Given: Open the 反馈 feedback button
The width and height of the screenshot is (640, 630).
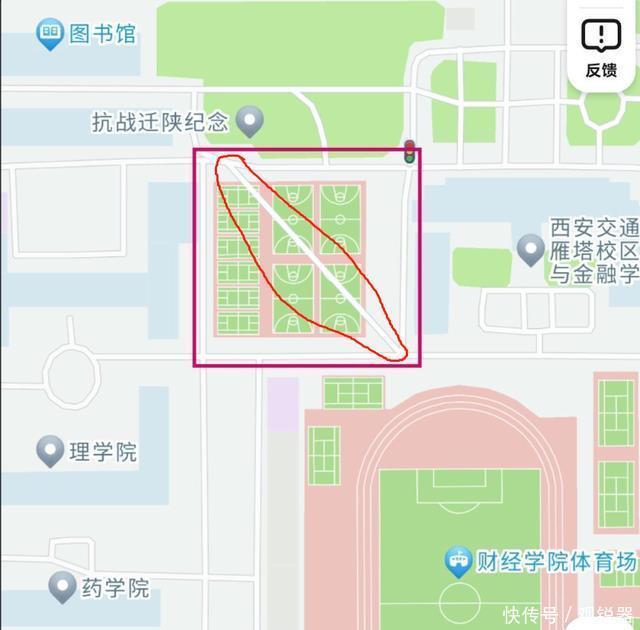Looking at the screenshot, I should pyautogui.click(x=601, y=47).
